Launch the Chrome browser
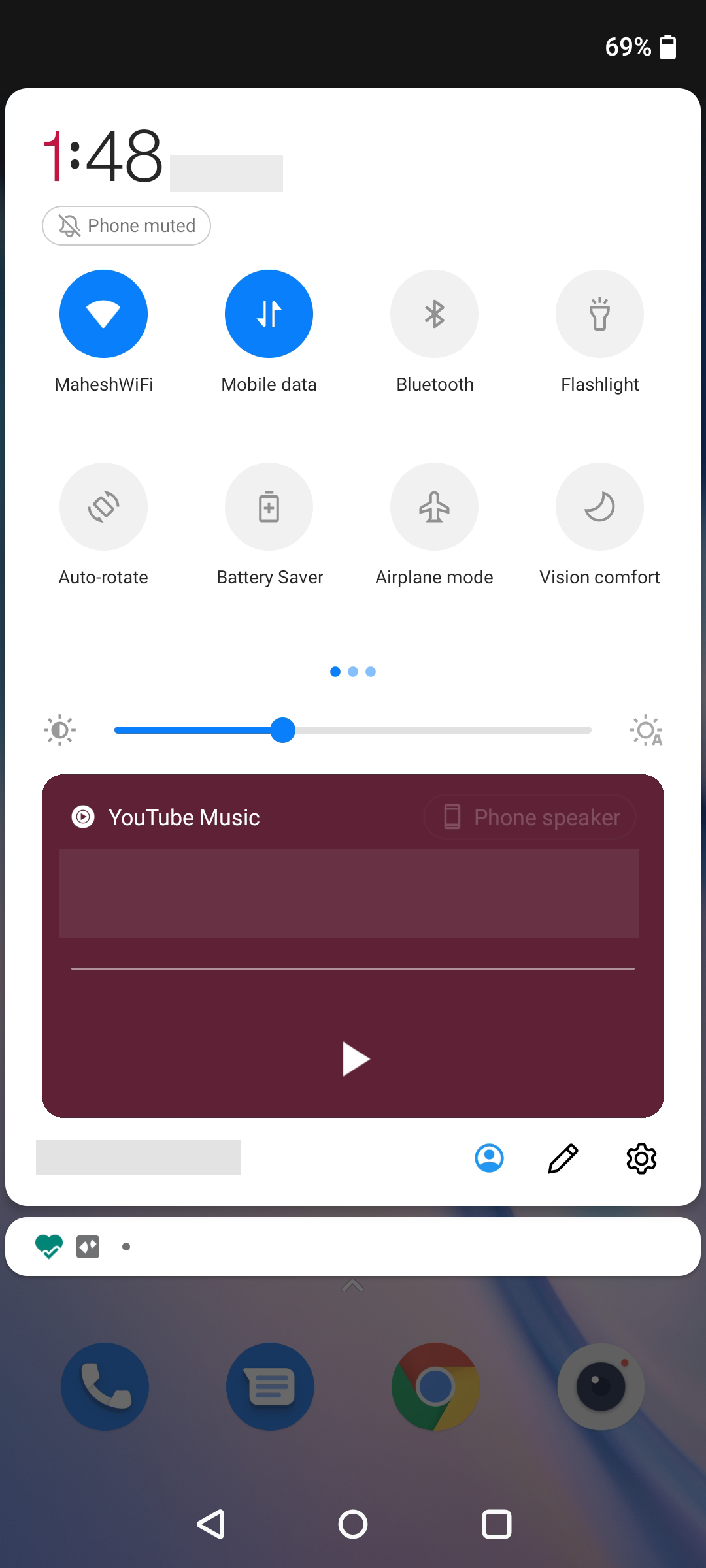Image resolution: width=706 pixels, height=1568 pixels. 435,1386
